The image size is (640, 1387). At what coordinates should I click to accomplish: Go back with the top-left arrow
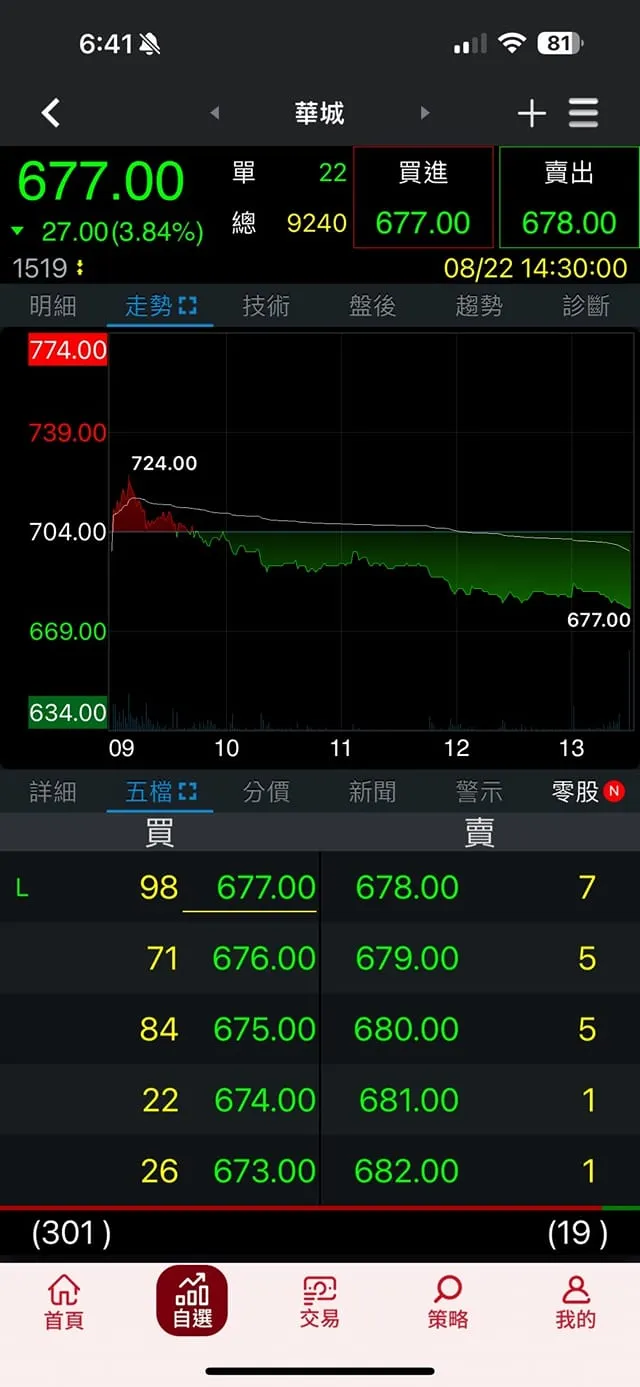click(51, 113)
